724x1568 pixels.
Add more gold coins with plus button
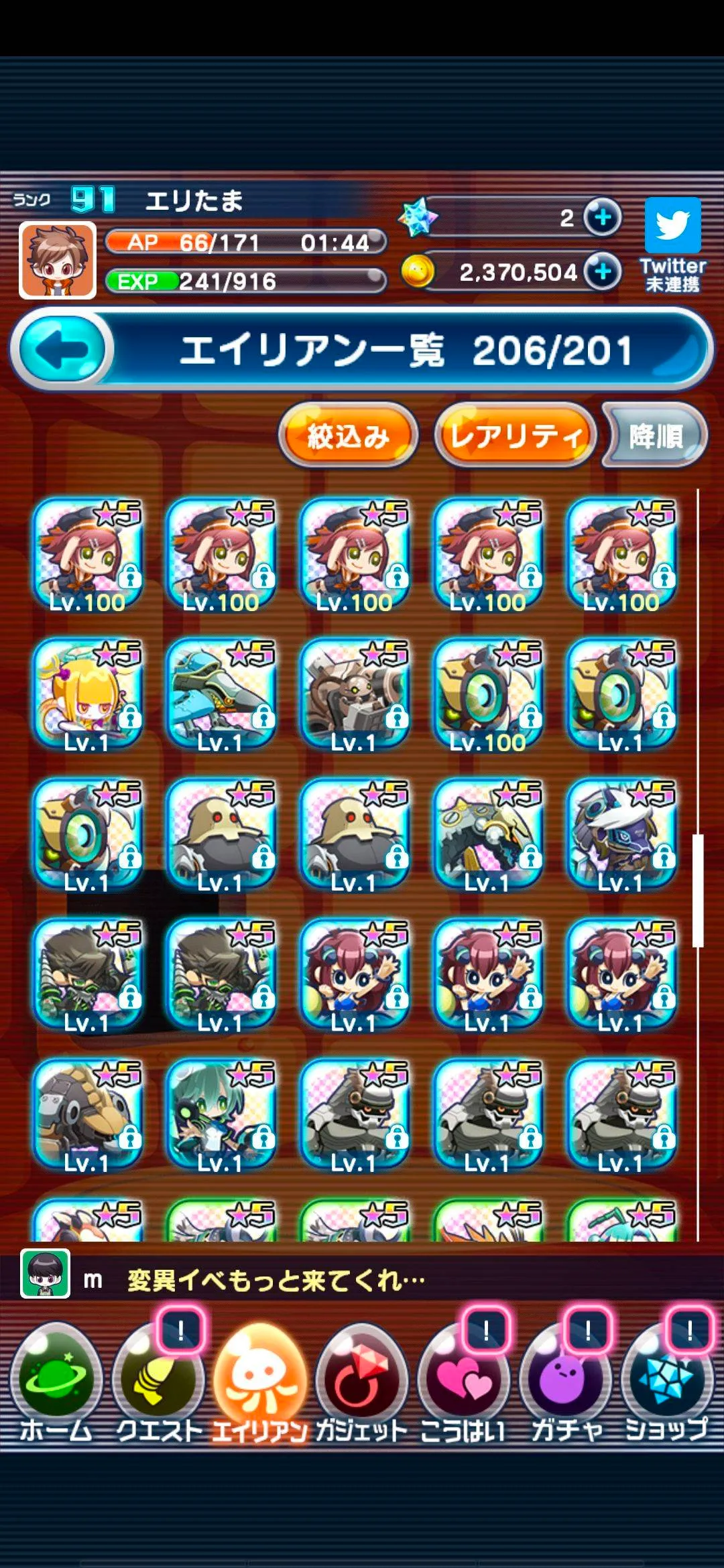(602, 271)
